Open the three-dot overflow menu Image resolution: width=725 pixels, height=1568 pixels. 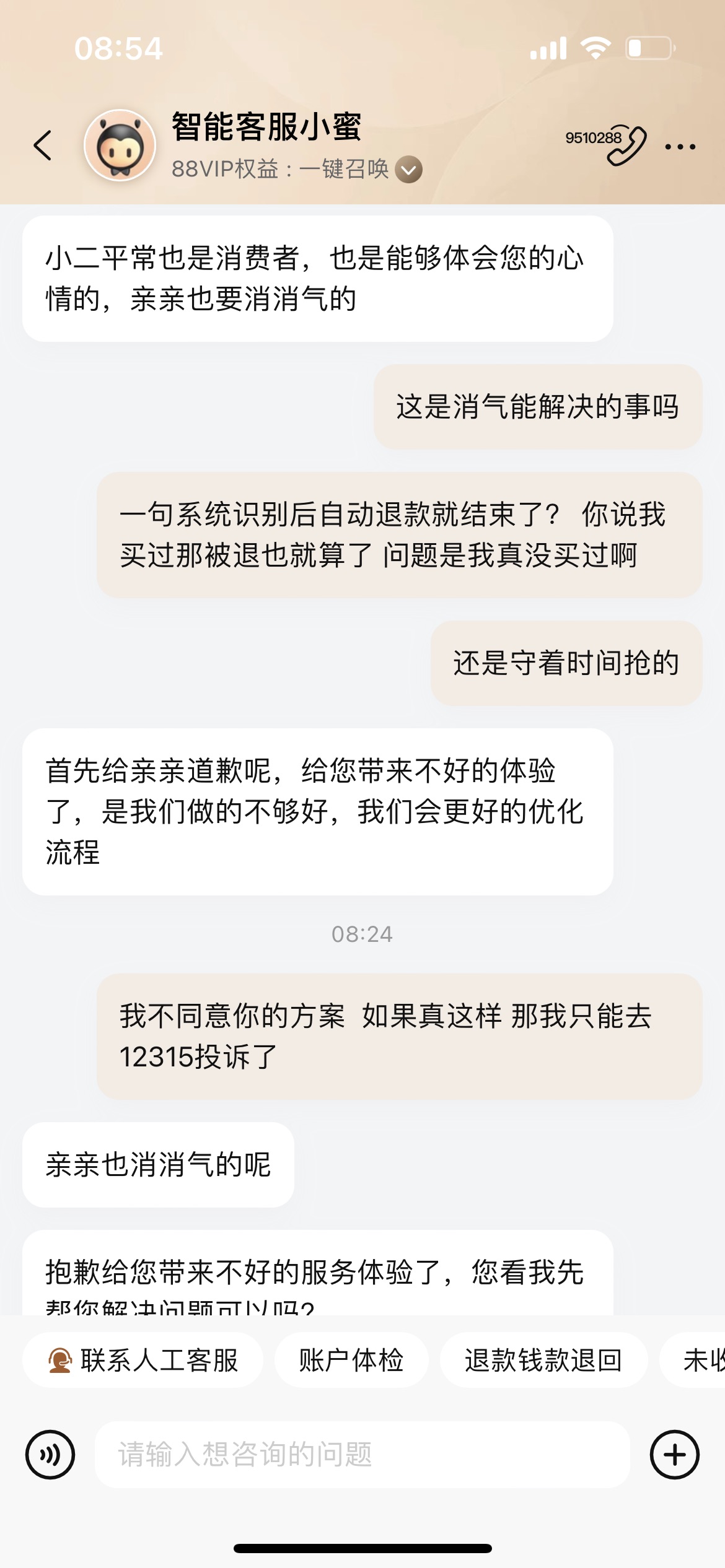click(680, 147)
